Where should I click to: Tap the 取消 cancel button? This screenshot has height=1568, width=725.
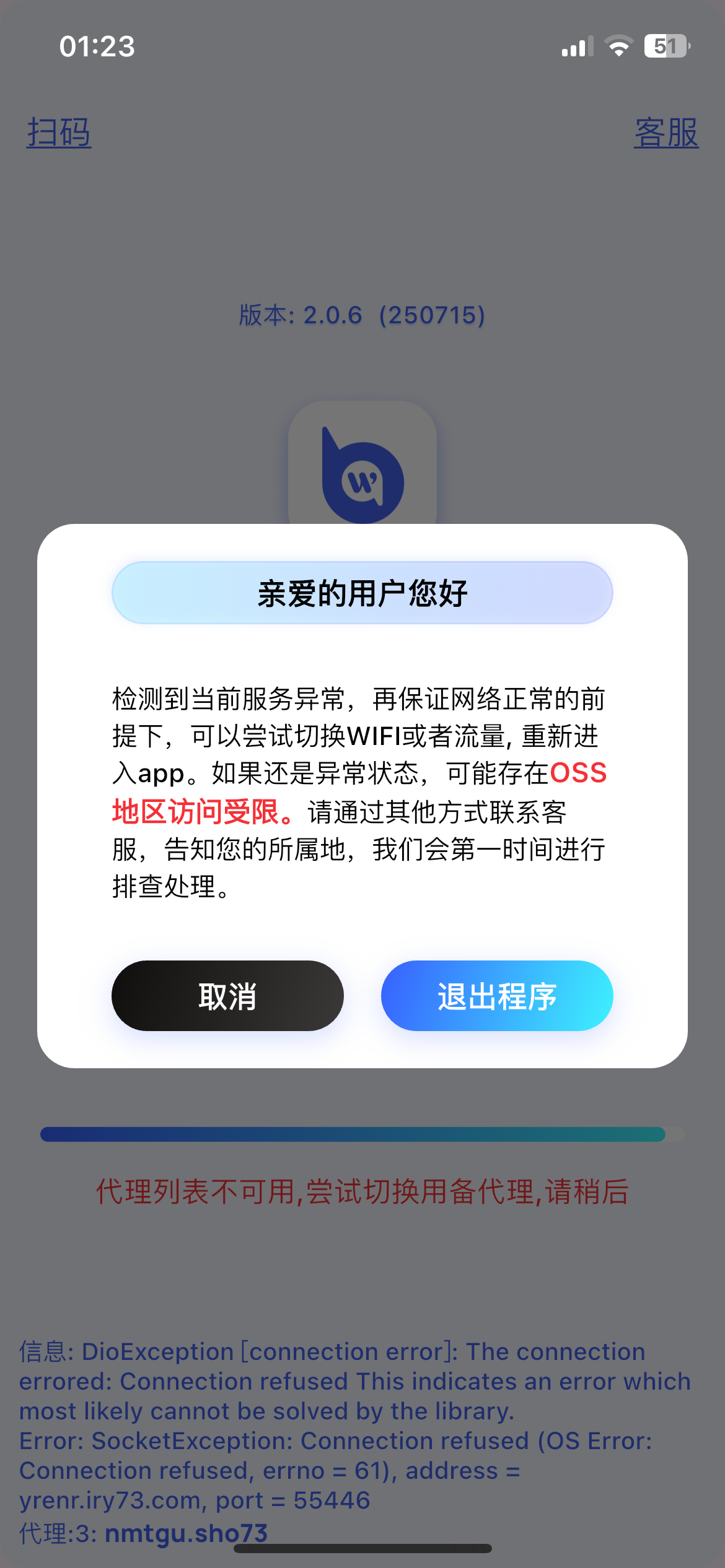(x=227, y=996)
